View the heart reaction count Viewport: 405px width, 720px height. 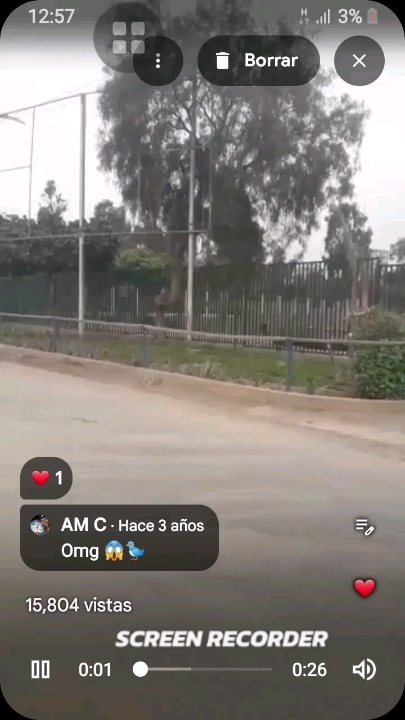tap(46, 478)
